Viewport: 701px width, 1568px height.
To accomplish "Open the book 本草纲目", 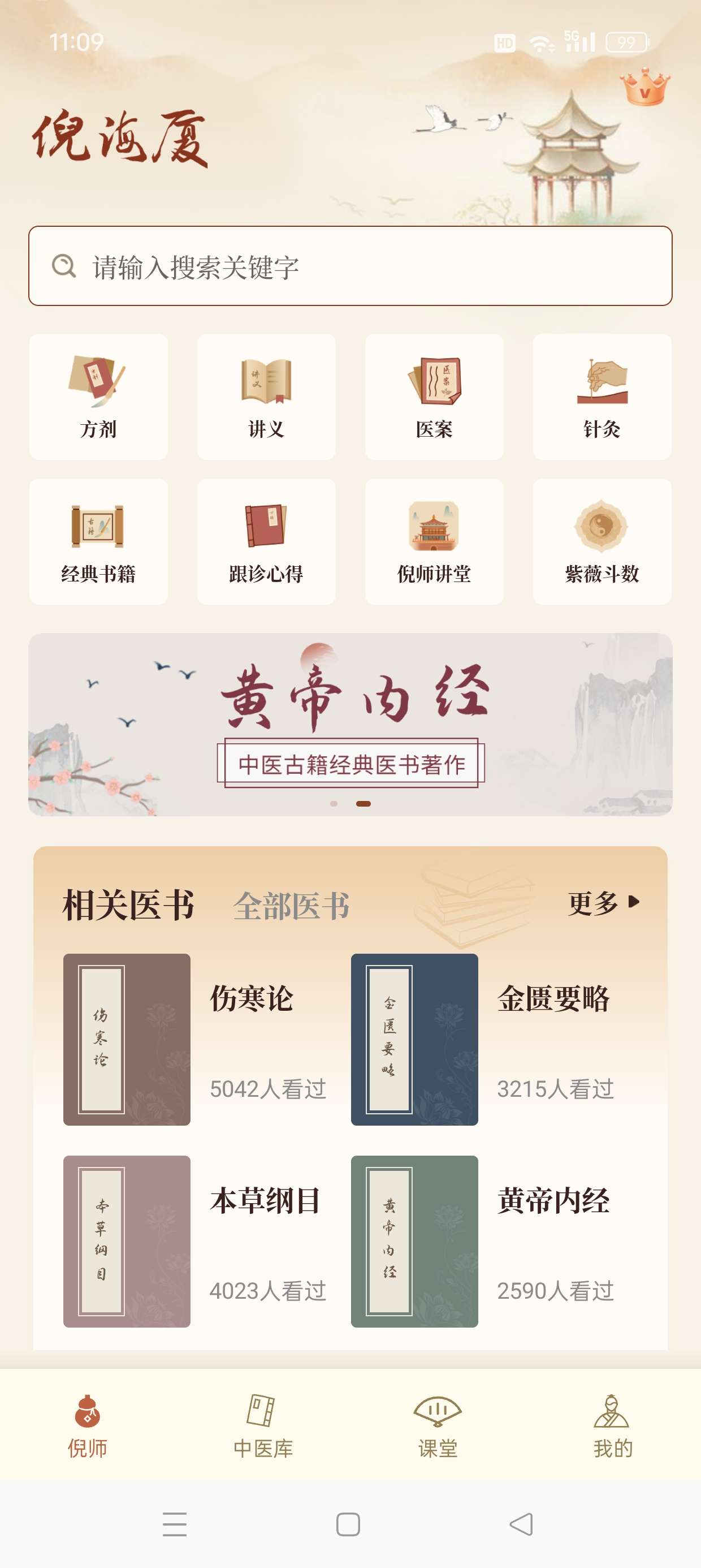I will tap(194, 1240).
